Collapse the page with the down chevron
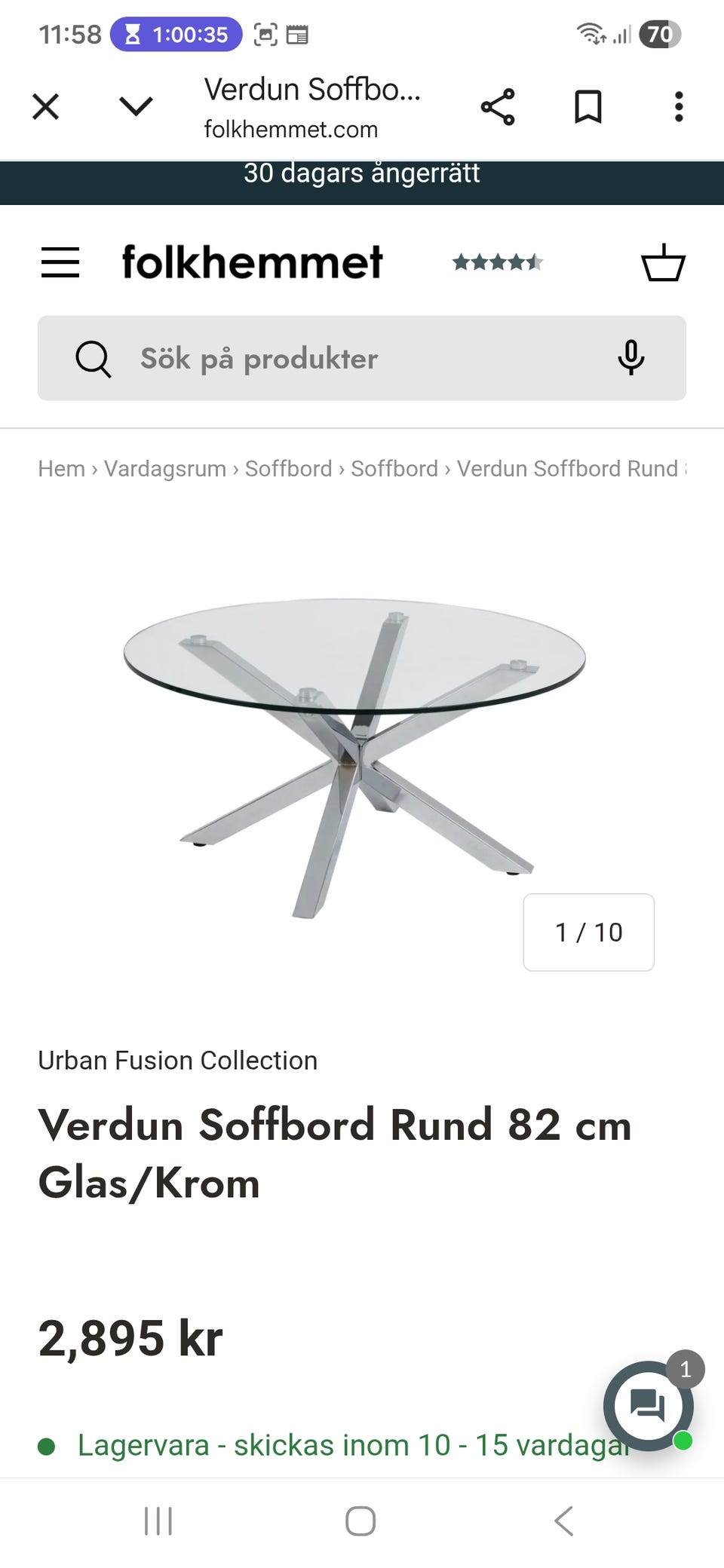Image resolution: width=724 pixels, height=1568 pixels. click(134, 106)
